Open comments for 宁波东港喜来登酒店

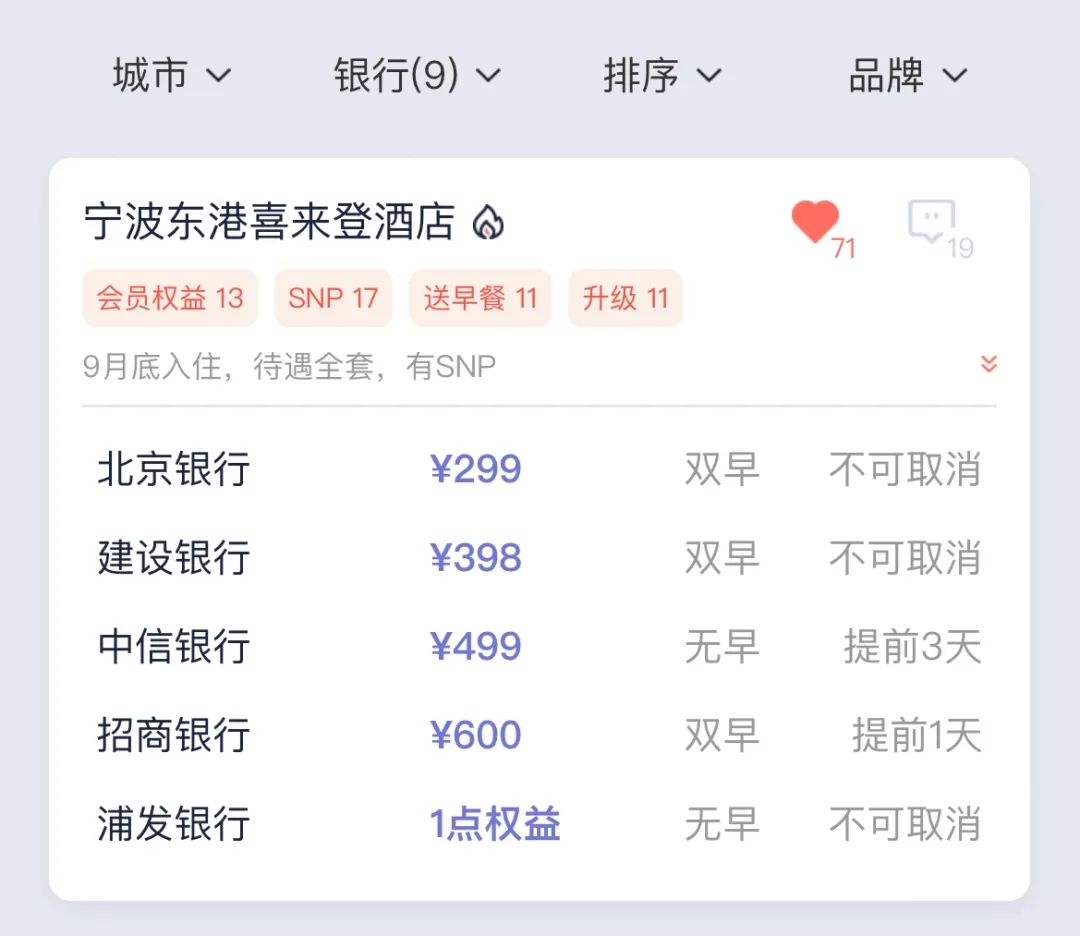click(930, 222)
